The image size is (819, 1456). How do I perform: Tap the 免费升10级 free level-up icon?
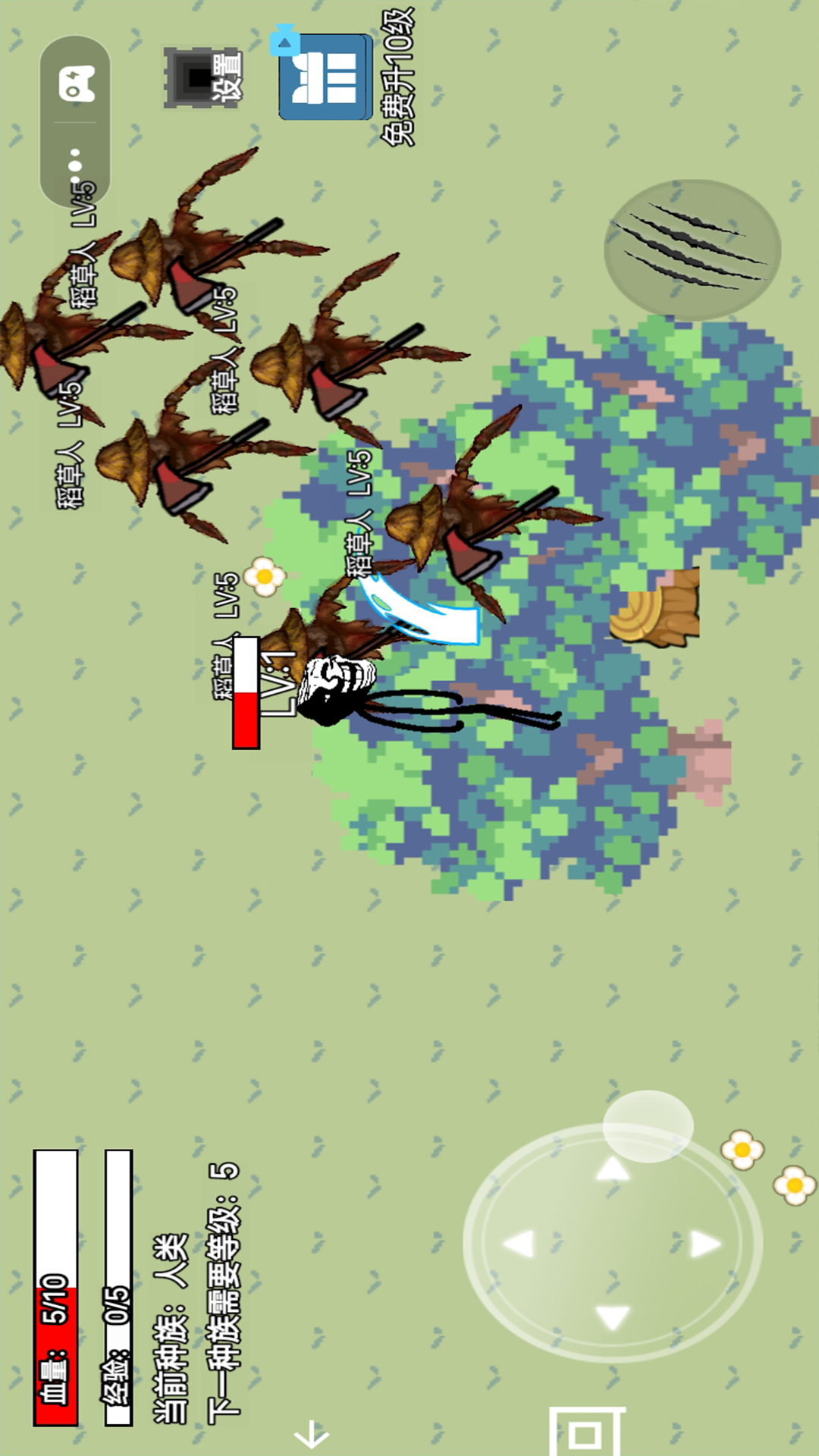326,77
